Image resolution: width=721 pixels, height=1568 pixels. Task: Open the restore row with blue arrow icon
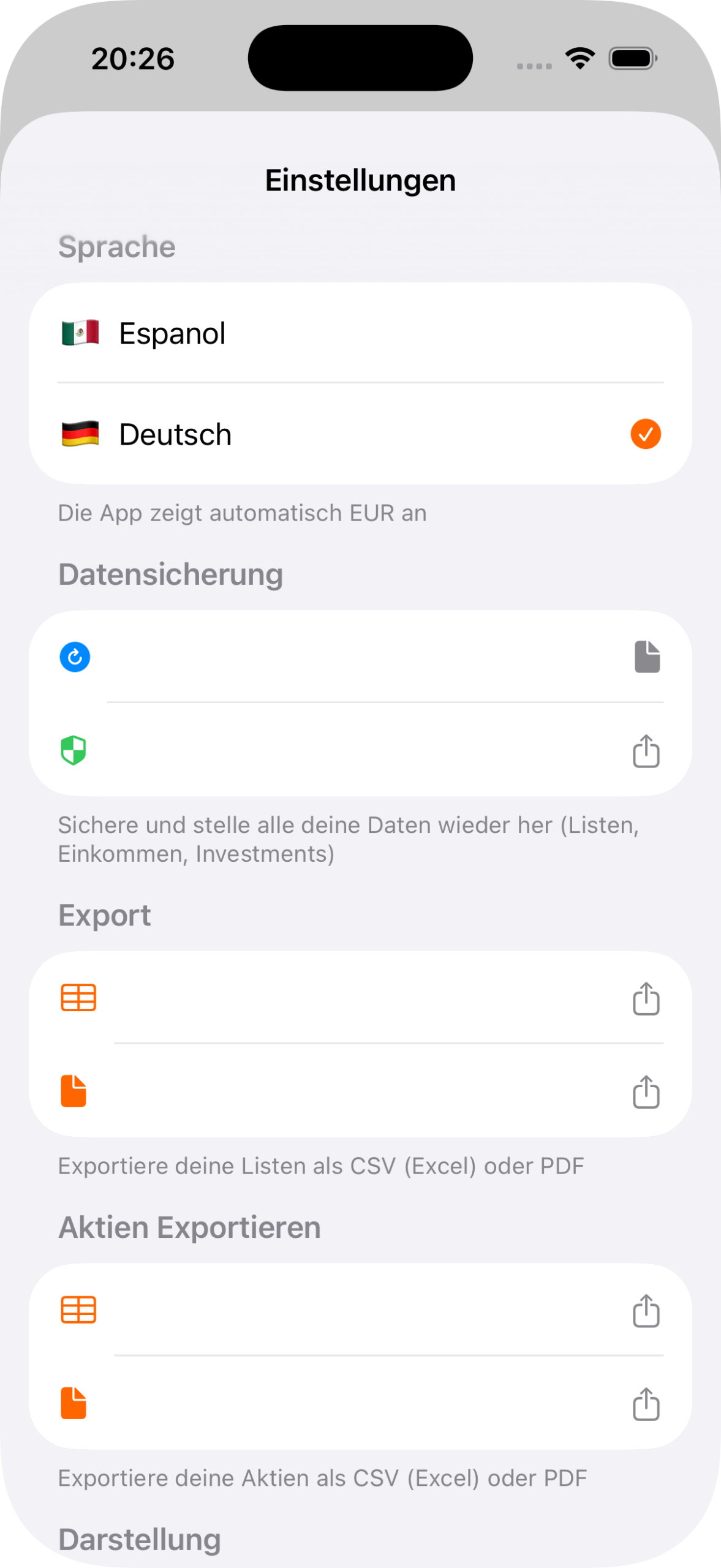[x=360, y=657]
